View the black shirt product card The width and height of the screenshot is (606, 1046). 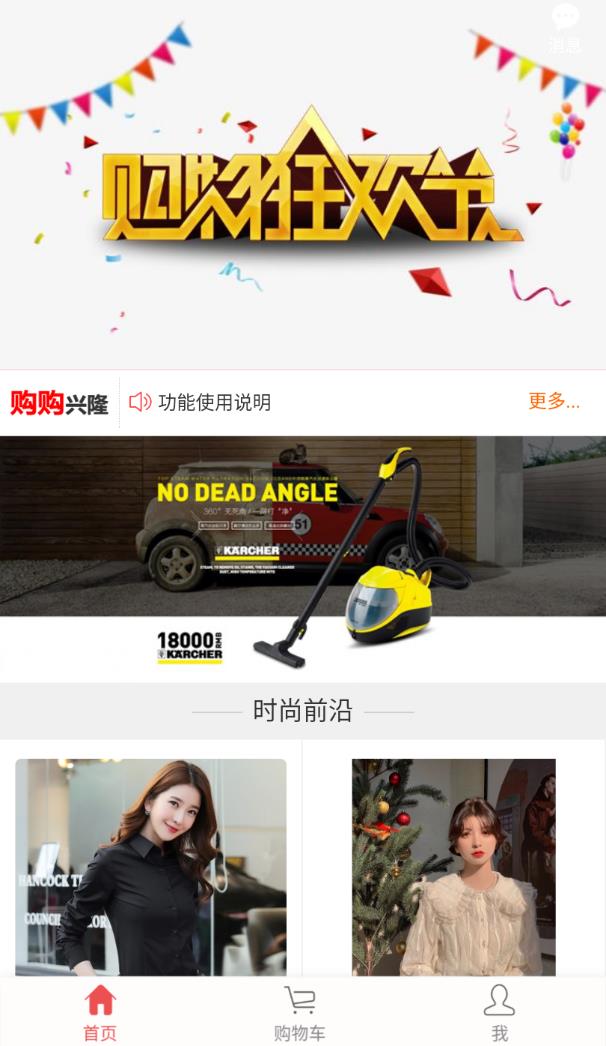[151, 867]
